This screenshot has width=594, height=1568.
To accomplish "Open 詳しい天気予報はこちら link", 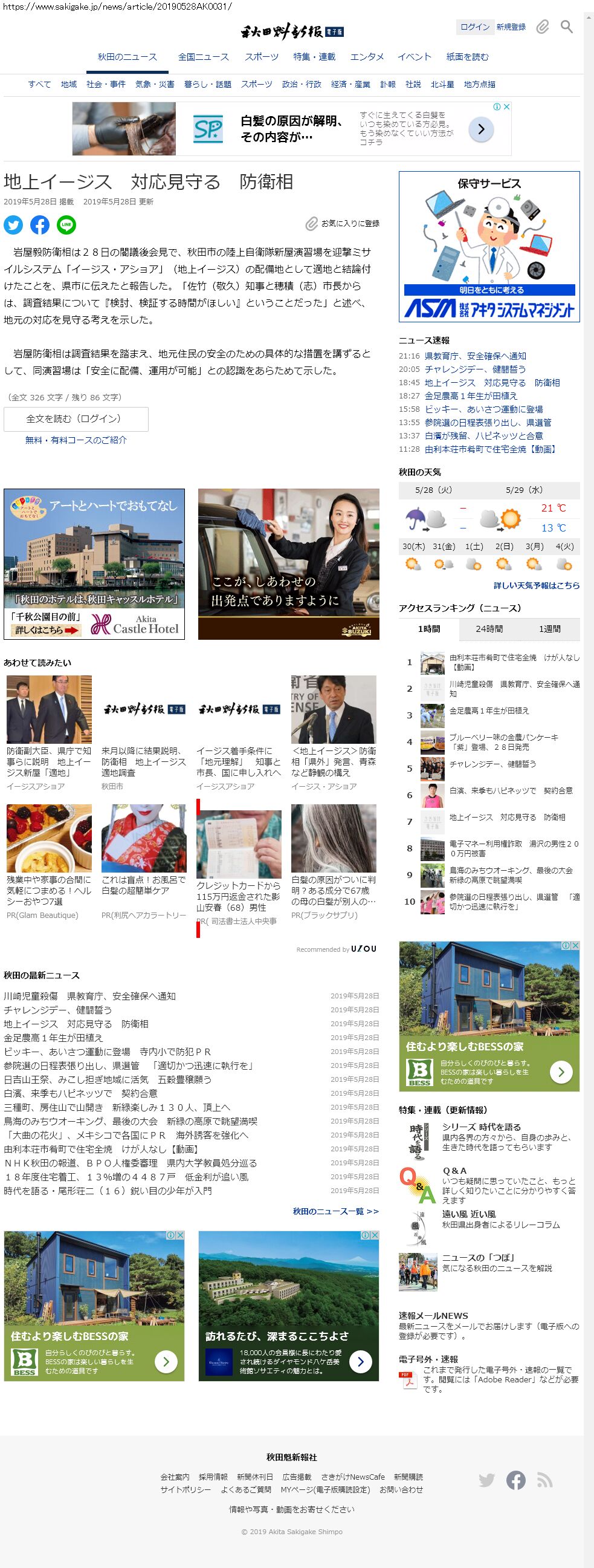I will tap(536, 585).
